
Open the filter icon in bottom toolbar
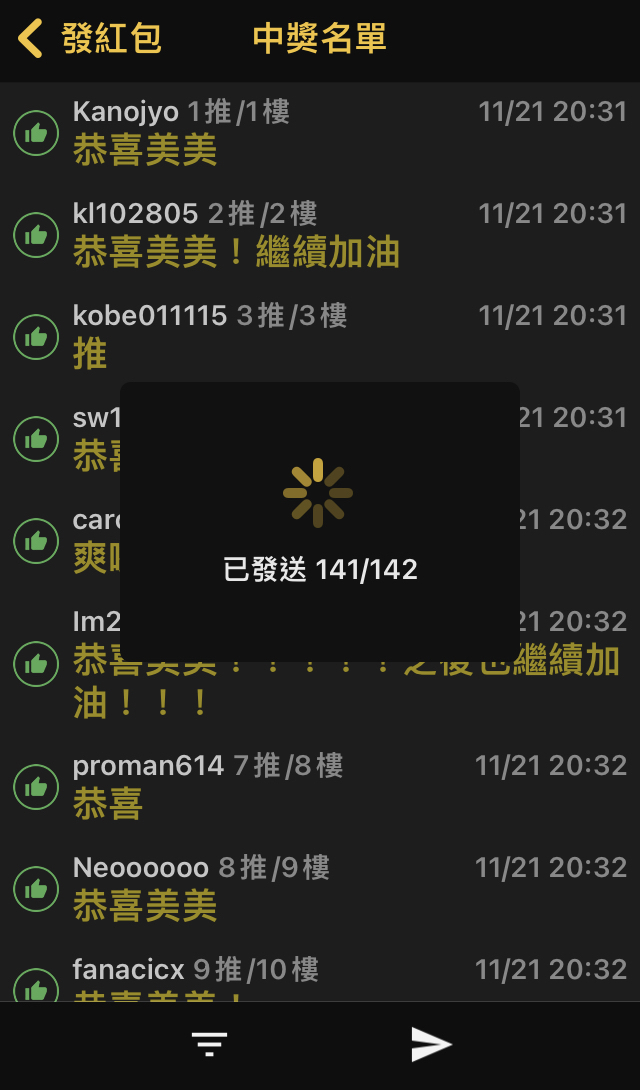(209, 1044)
